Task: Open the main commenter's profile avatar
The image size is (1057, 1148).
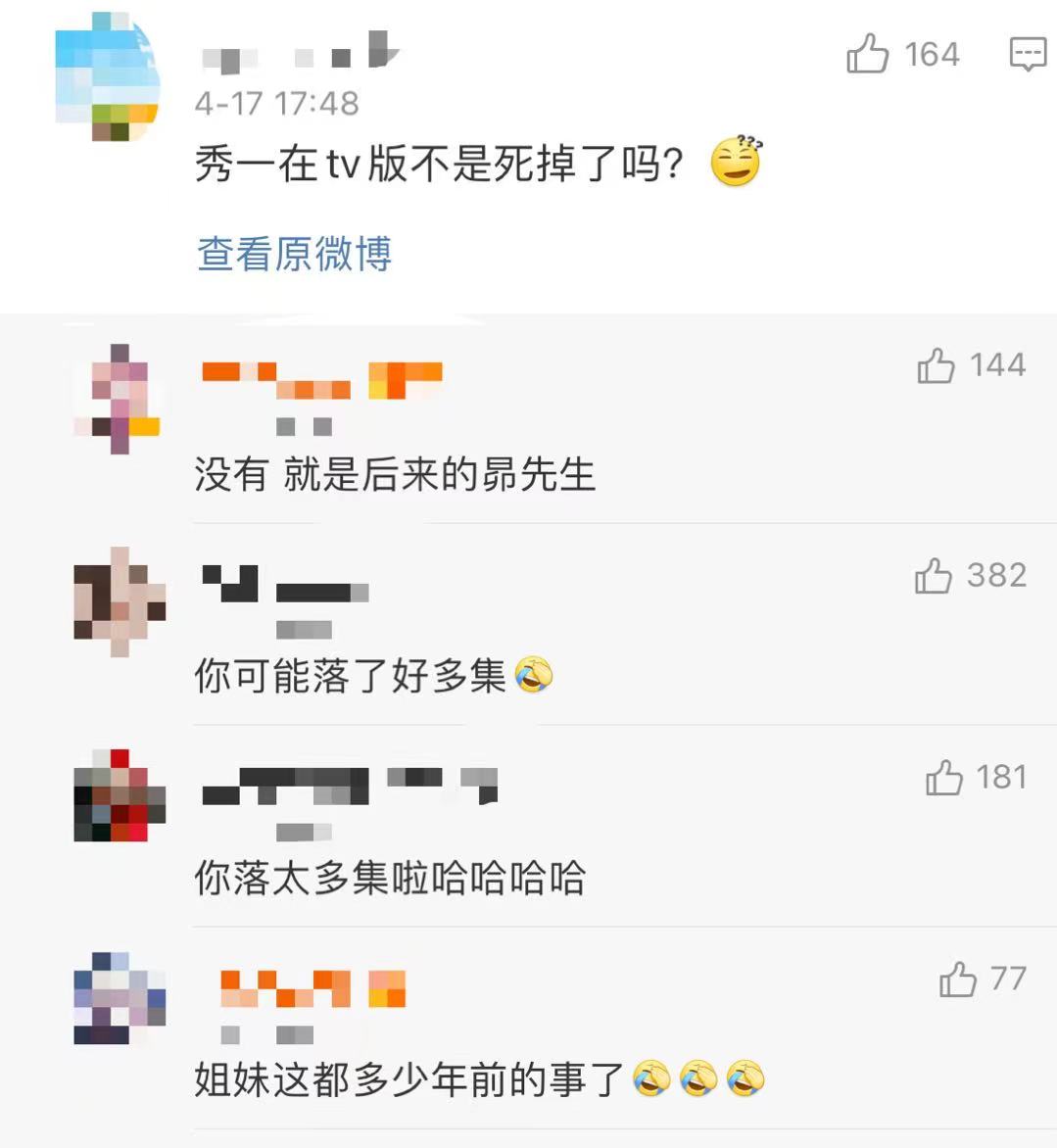Action: tap(108, 76)
